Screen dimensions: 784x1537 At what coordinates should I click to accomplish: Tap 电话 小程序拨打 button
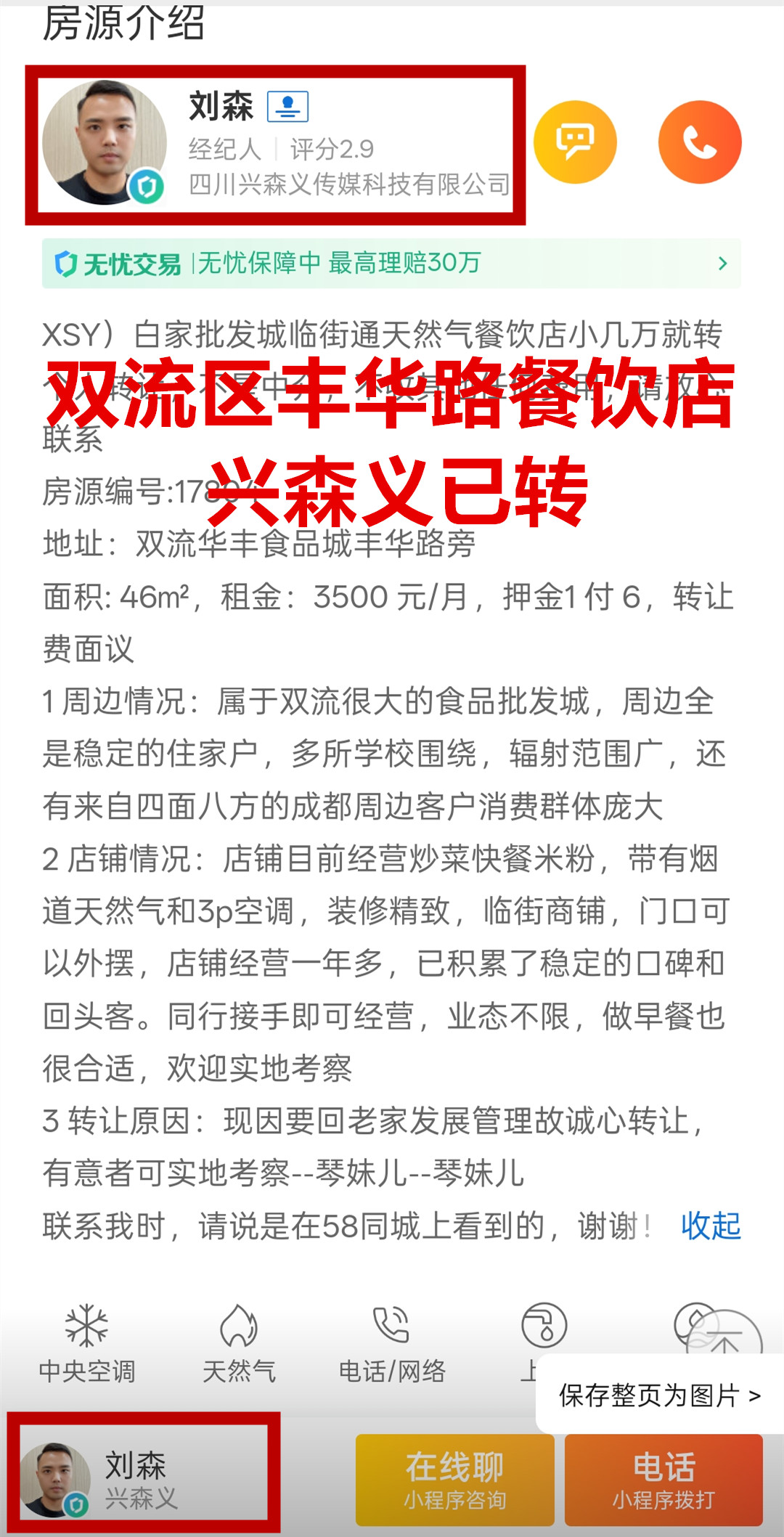coord(663,1480)
